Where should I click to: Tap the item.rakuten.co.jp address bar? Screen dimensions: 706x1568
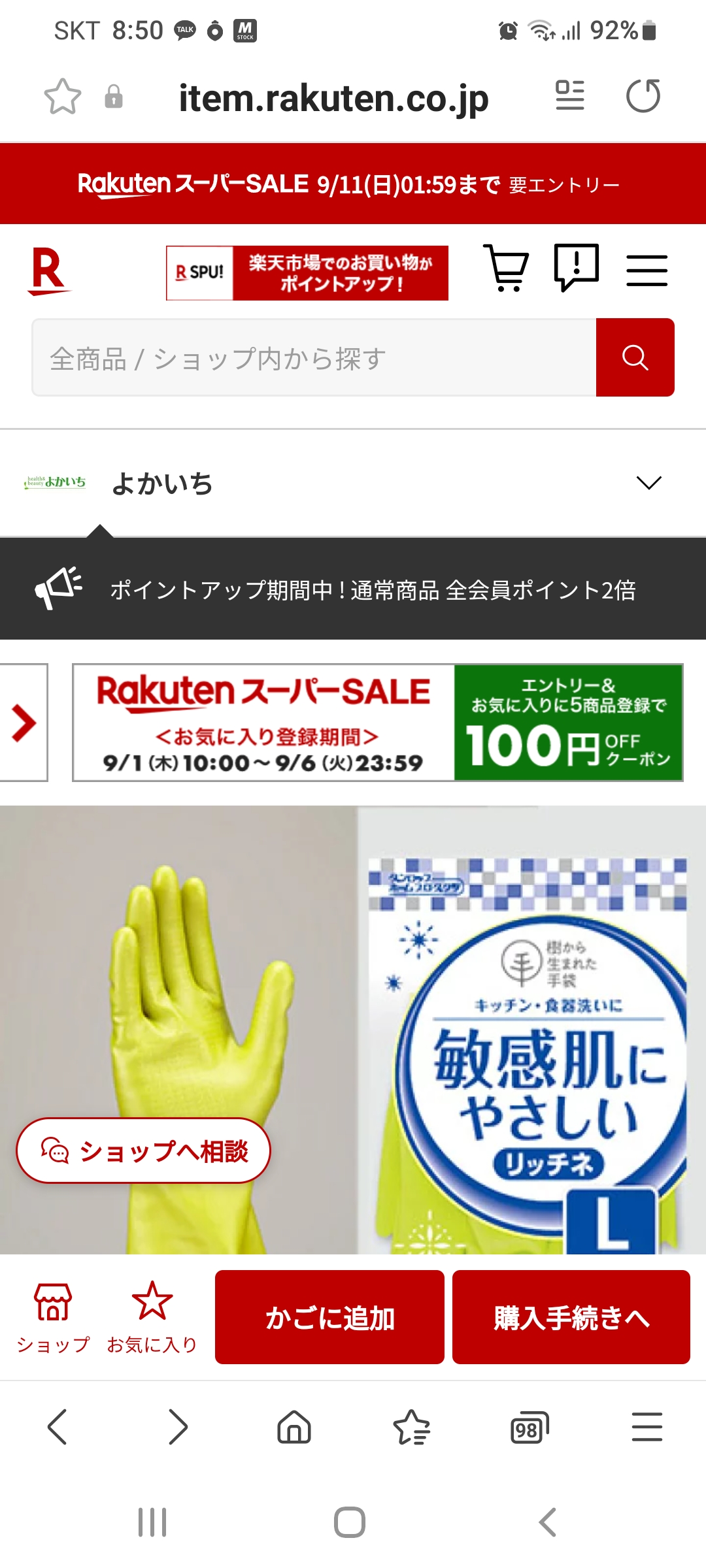point(333,98)
